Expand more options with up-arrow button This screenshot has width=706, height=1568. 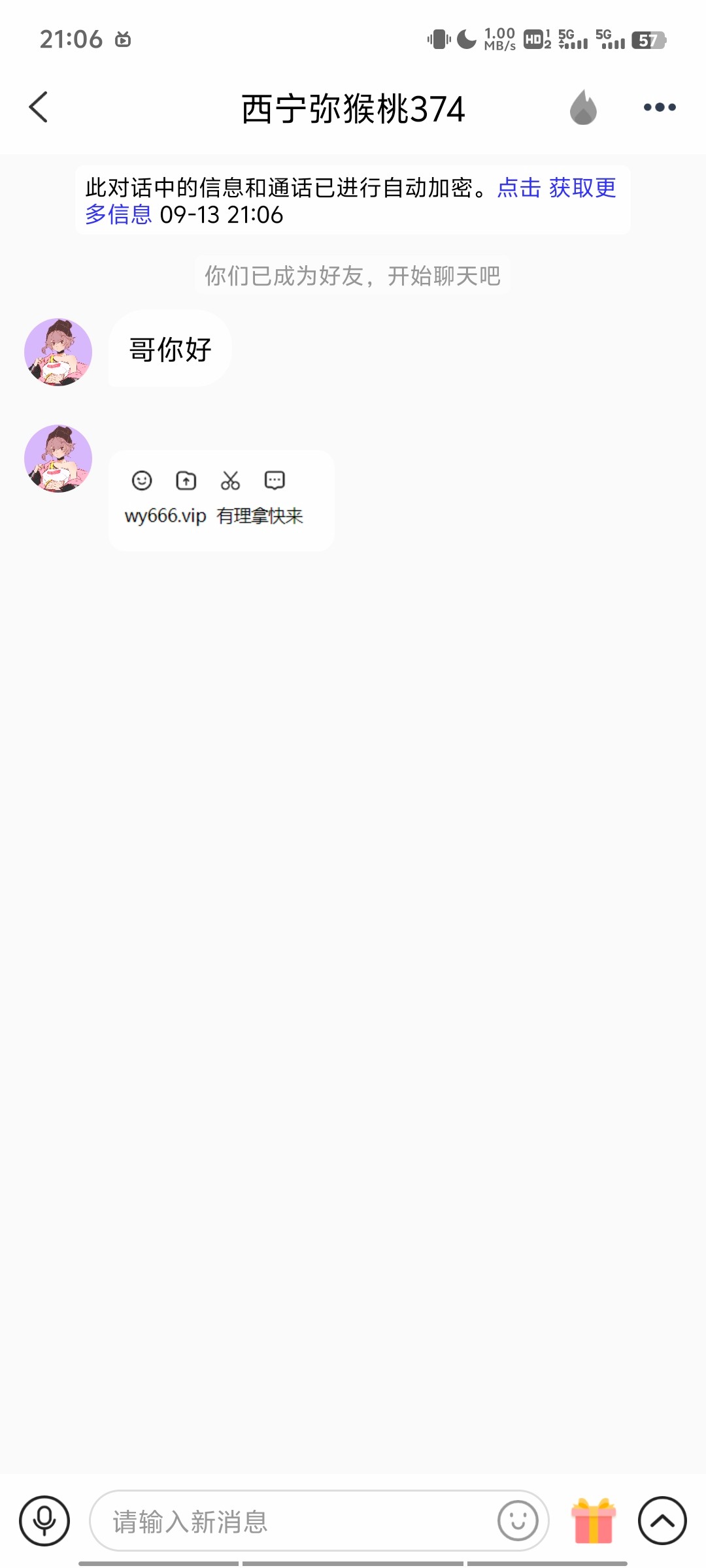662,1521
